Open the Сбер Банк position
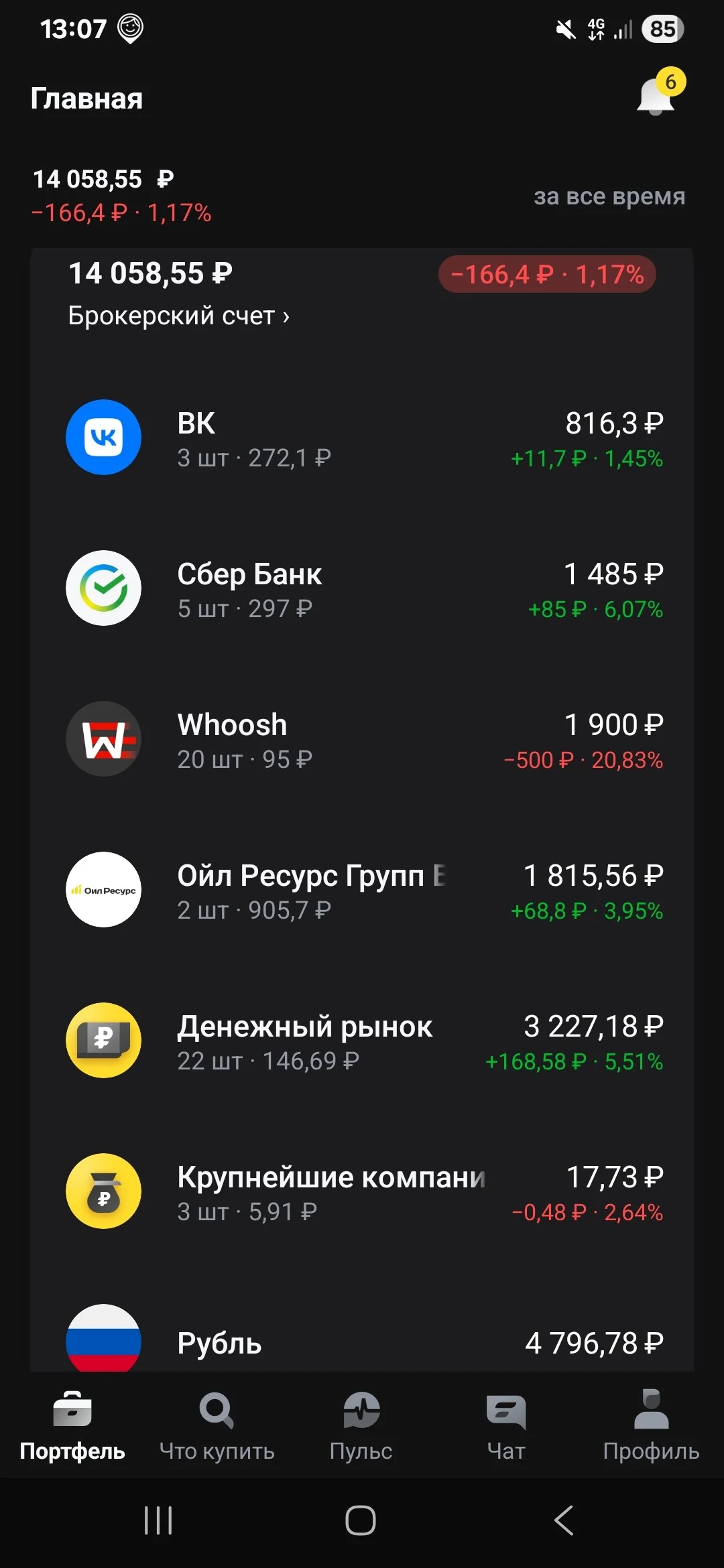The image size is (724, 1568). coord(362,588)
